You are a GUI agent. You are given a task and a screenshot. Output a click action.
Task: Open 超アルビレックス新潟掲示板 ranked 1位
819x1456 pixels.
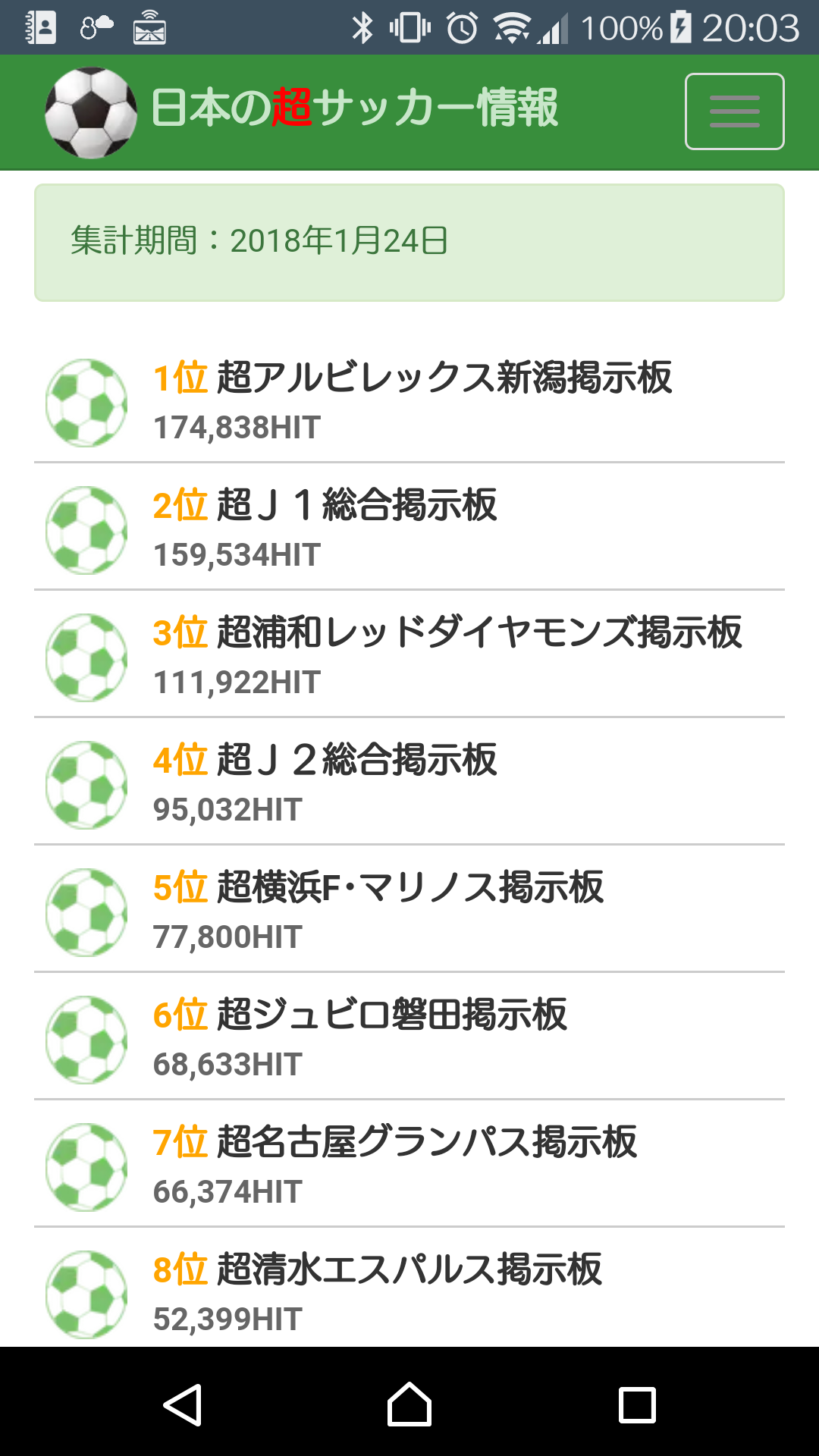[409, 400]
